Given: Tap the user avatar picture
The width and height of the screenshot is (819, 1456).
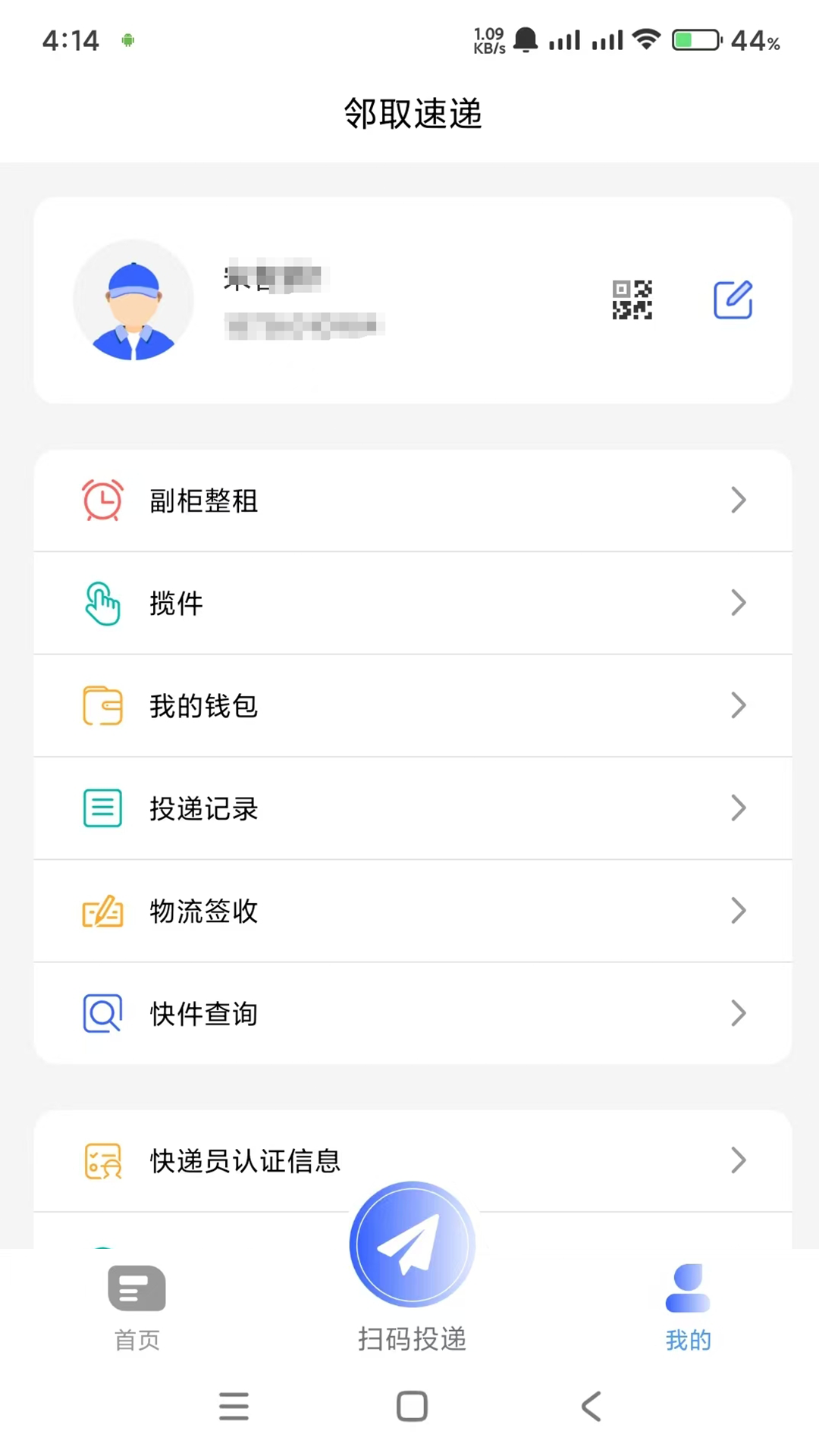Looking at the screenshot, I should pos(133,300).
